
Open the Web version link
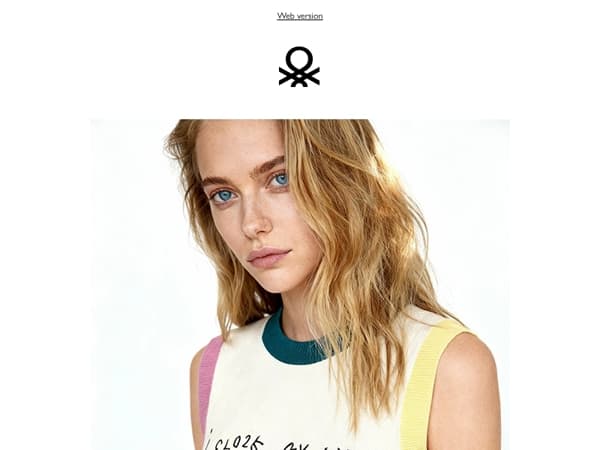tap(300, 16)
